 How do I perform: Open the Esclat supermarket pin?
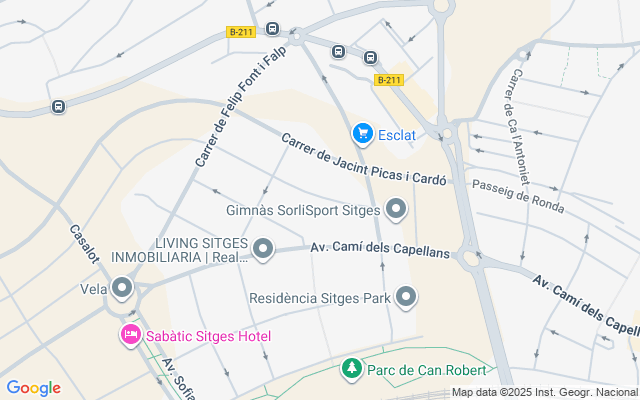tap(362, 133)
